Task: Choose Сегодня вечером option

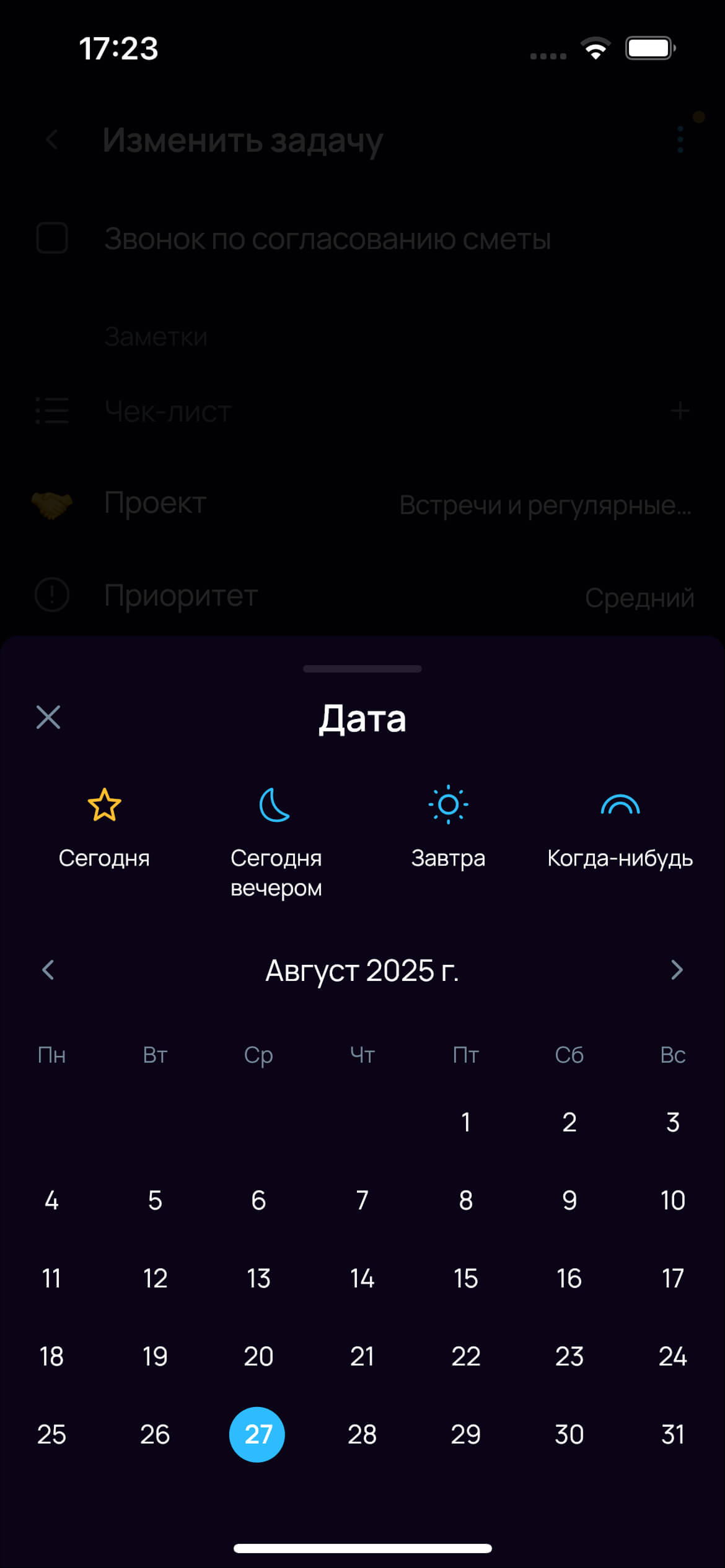Action: point(276,839)
